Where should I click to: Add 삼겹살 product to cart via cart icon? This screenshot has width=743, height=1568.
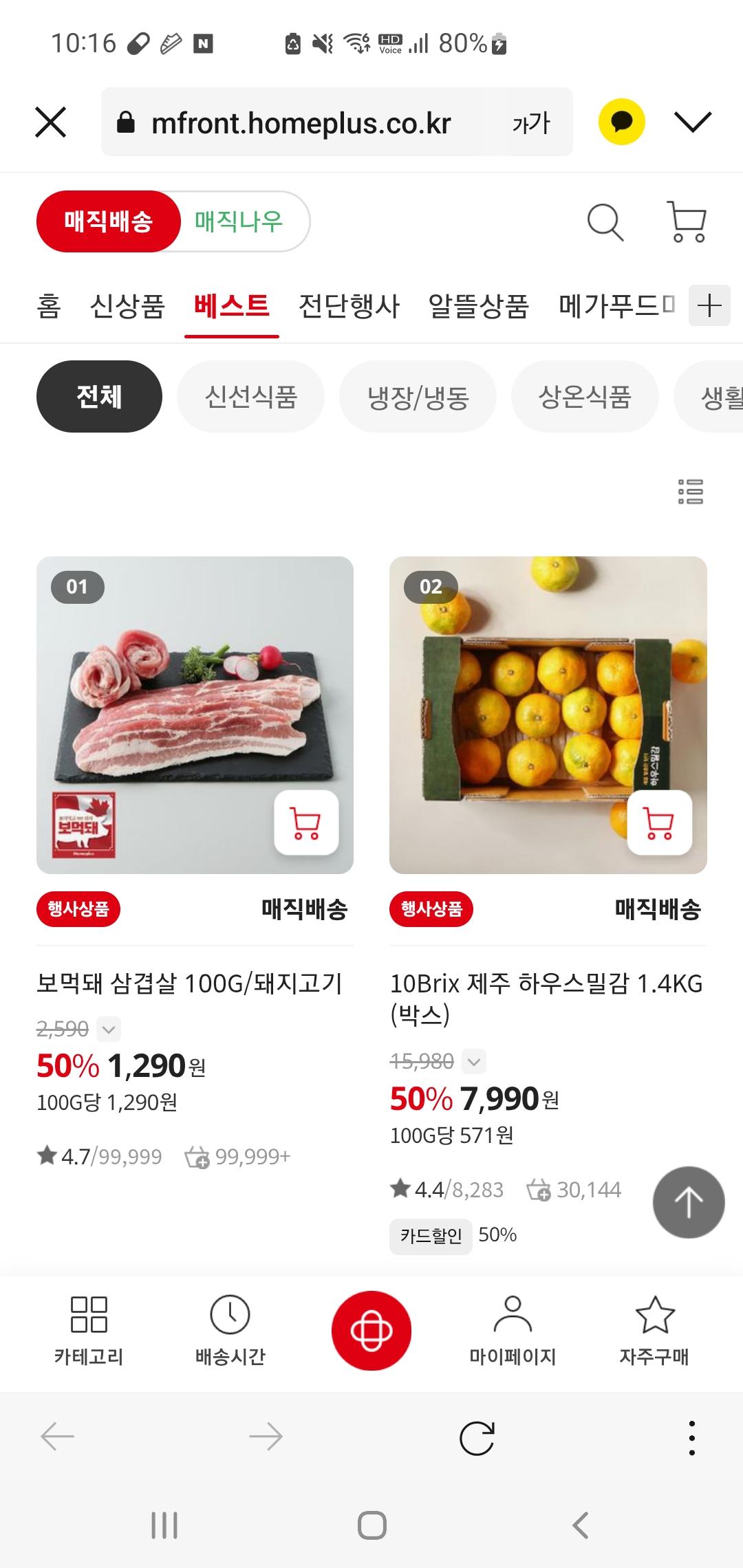307,823
